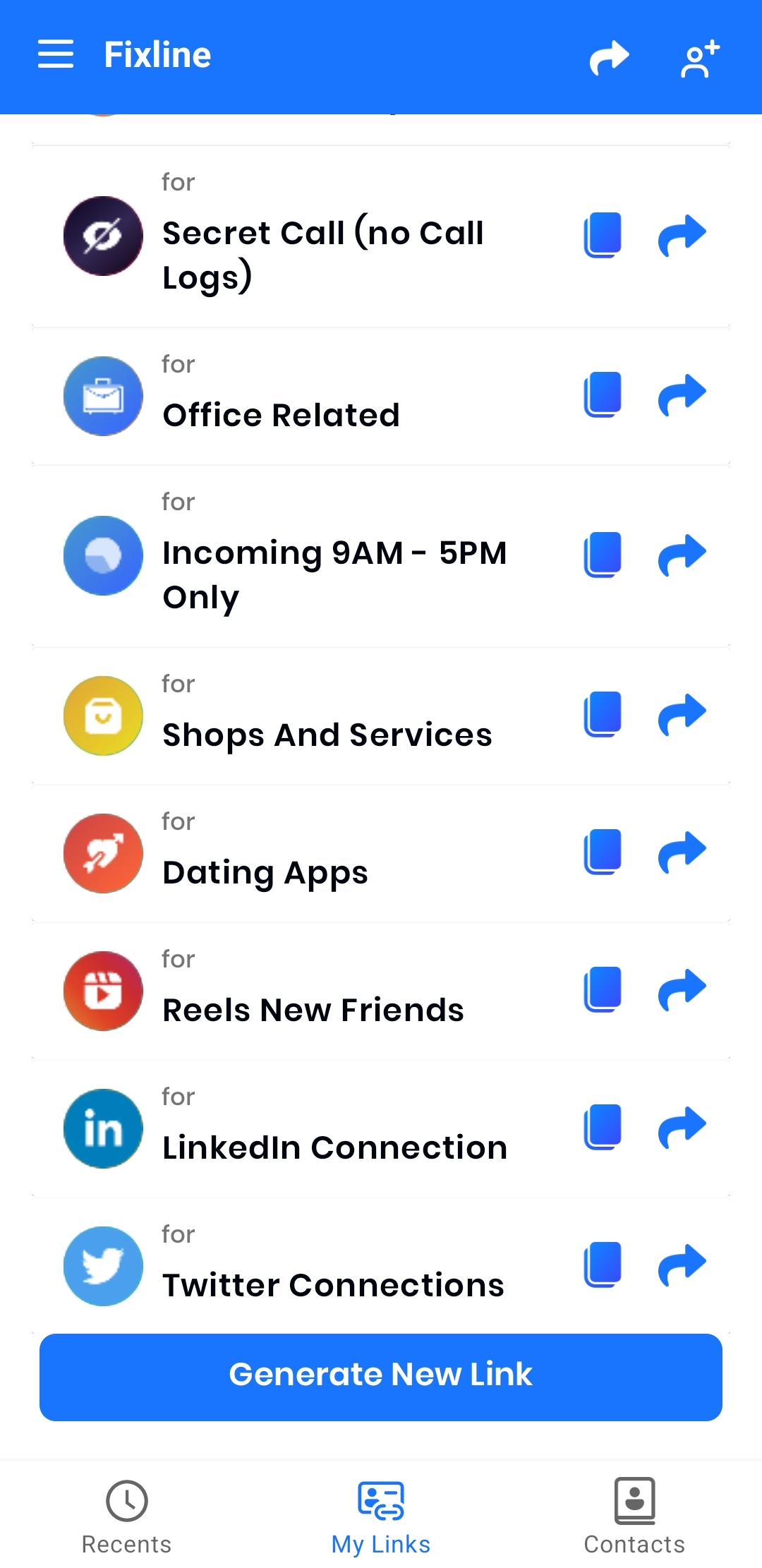Open the add contact icon
The height and width of the screenshot is (1568, 762).
[699, 58]
